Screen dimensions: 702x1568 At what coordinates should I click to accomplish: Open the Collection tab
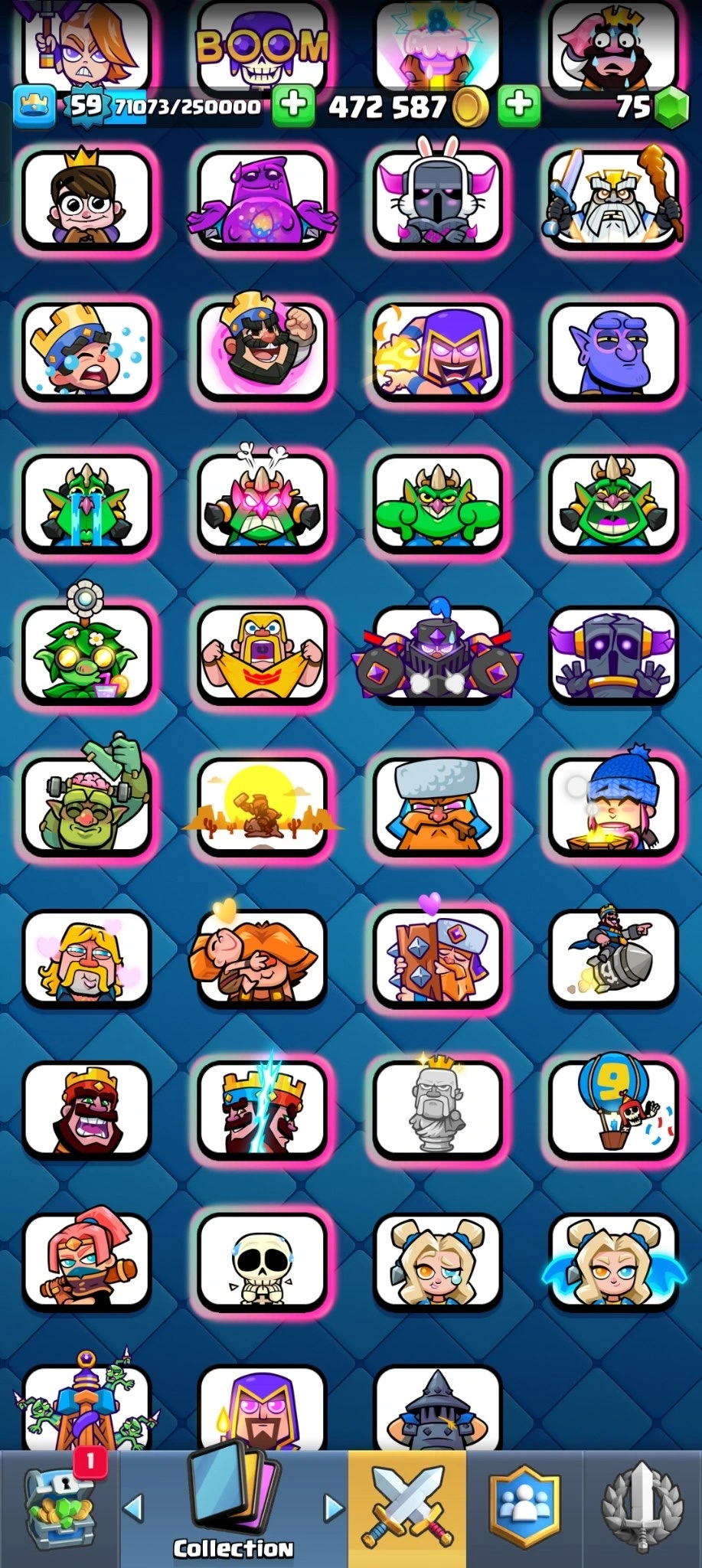233,1506
